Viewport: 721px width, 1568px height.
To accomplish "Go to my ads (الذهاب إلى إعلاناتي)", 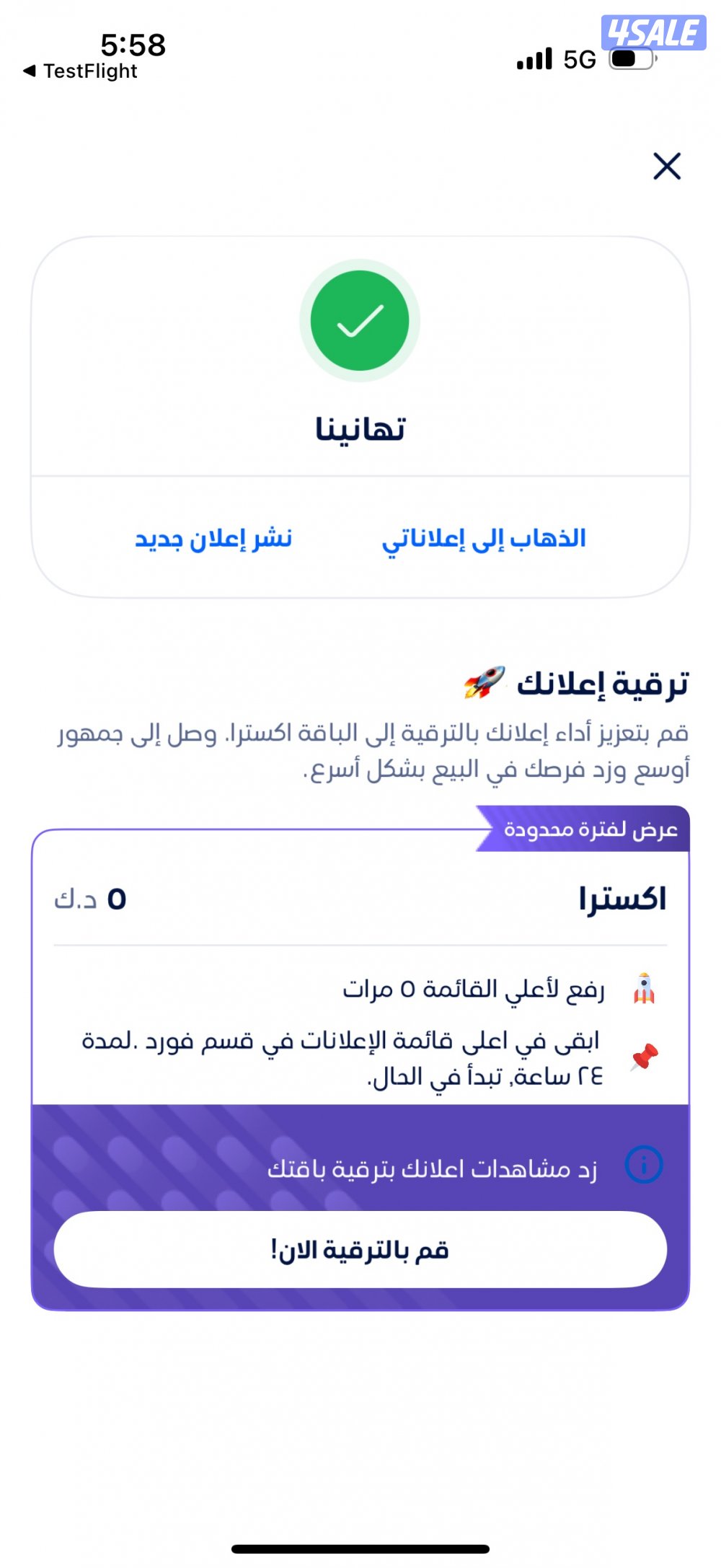I will point(484,539).
